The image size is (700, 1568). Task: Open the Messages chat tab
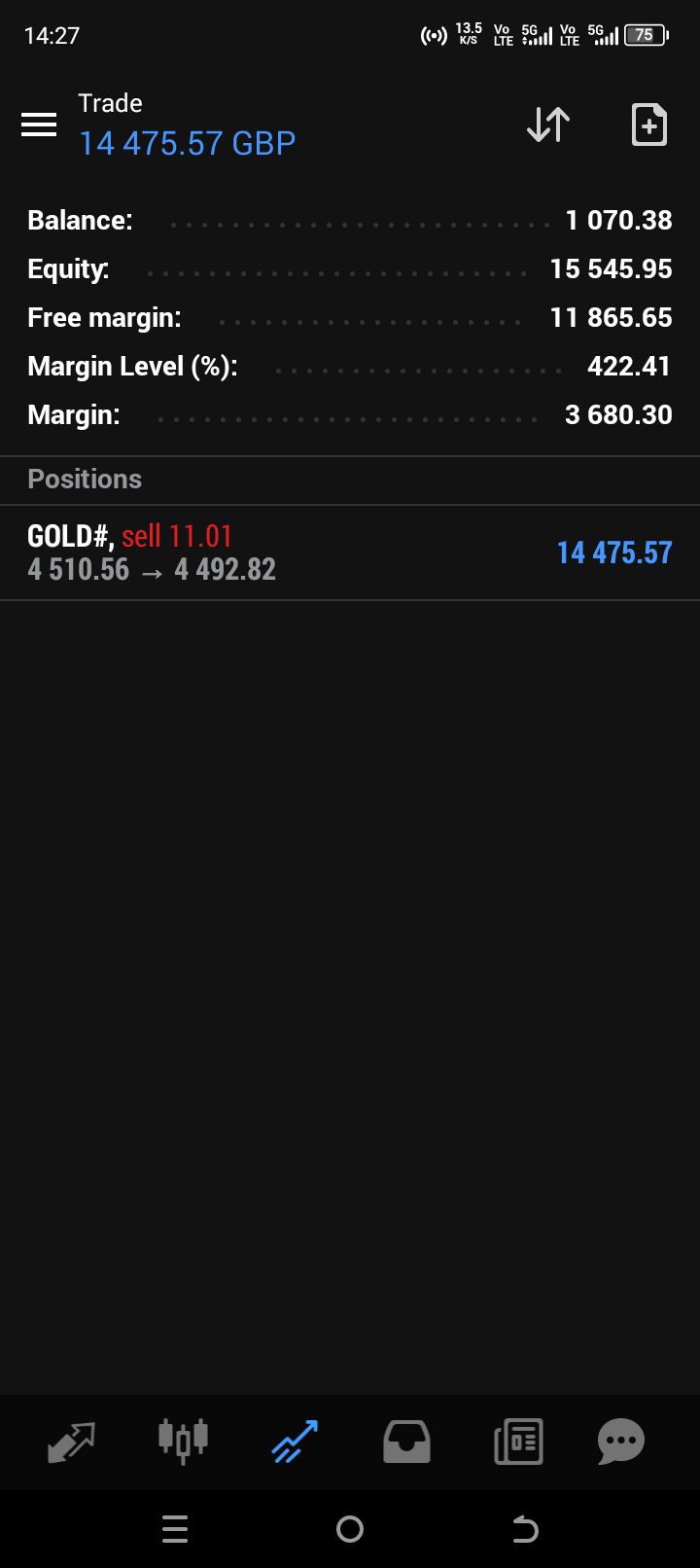point(621,1441)
